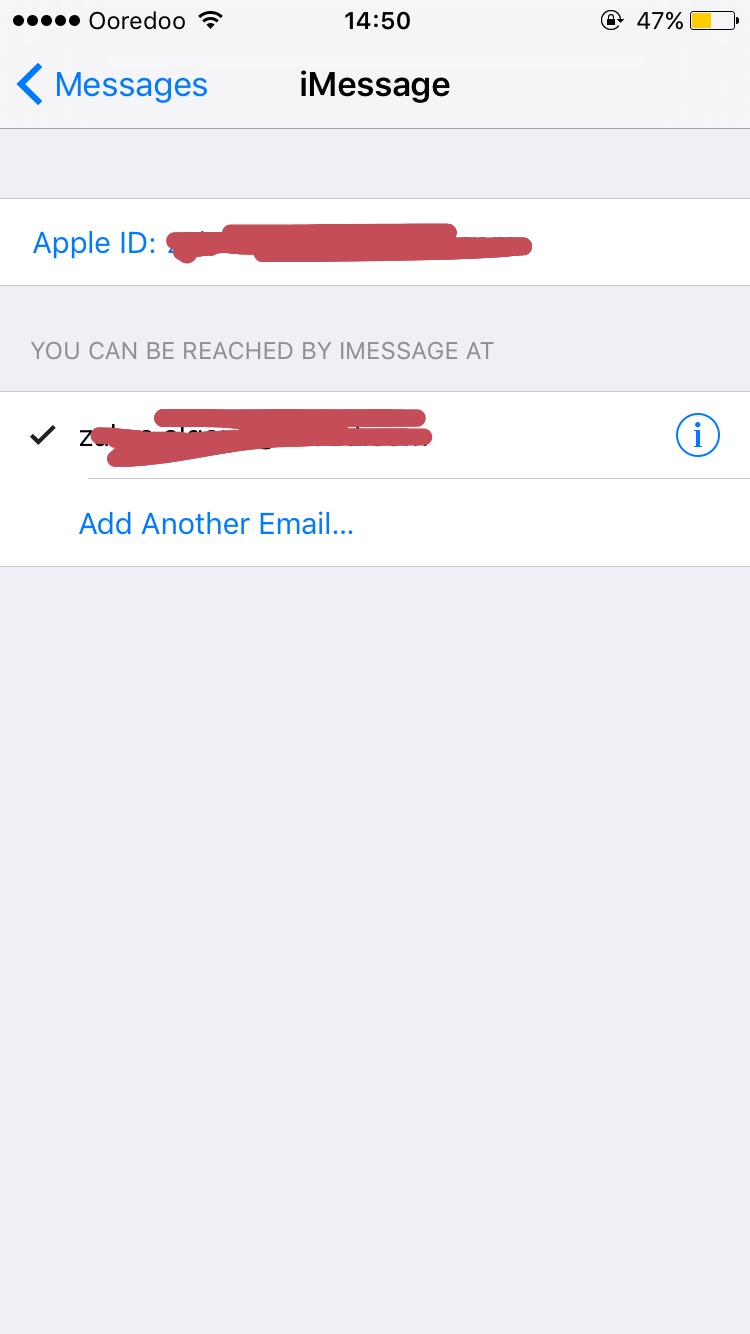Tap the iMessage title in the navigation bar

(x=375, y=85)
